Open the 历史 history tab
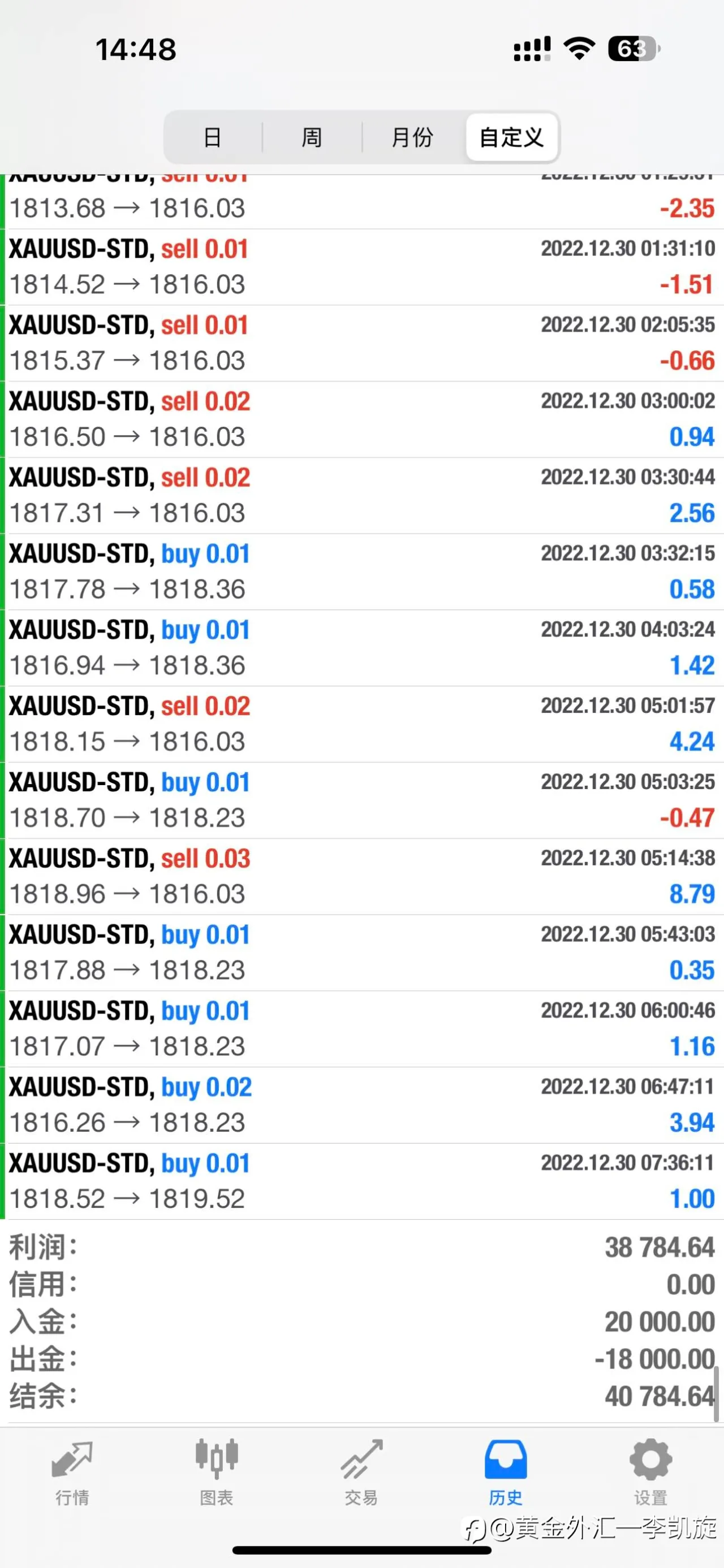 (506, 1472)
